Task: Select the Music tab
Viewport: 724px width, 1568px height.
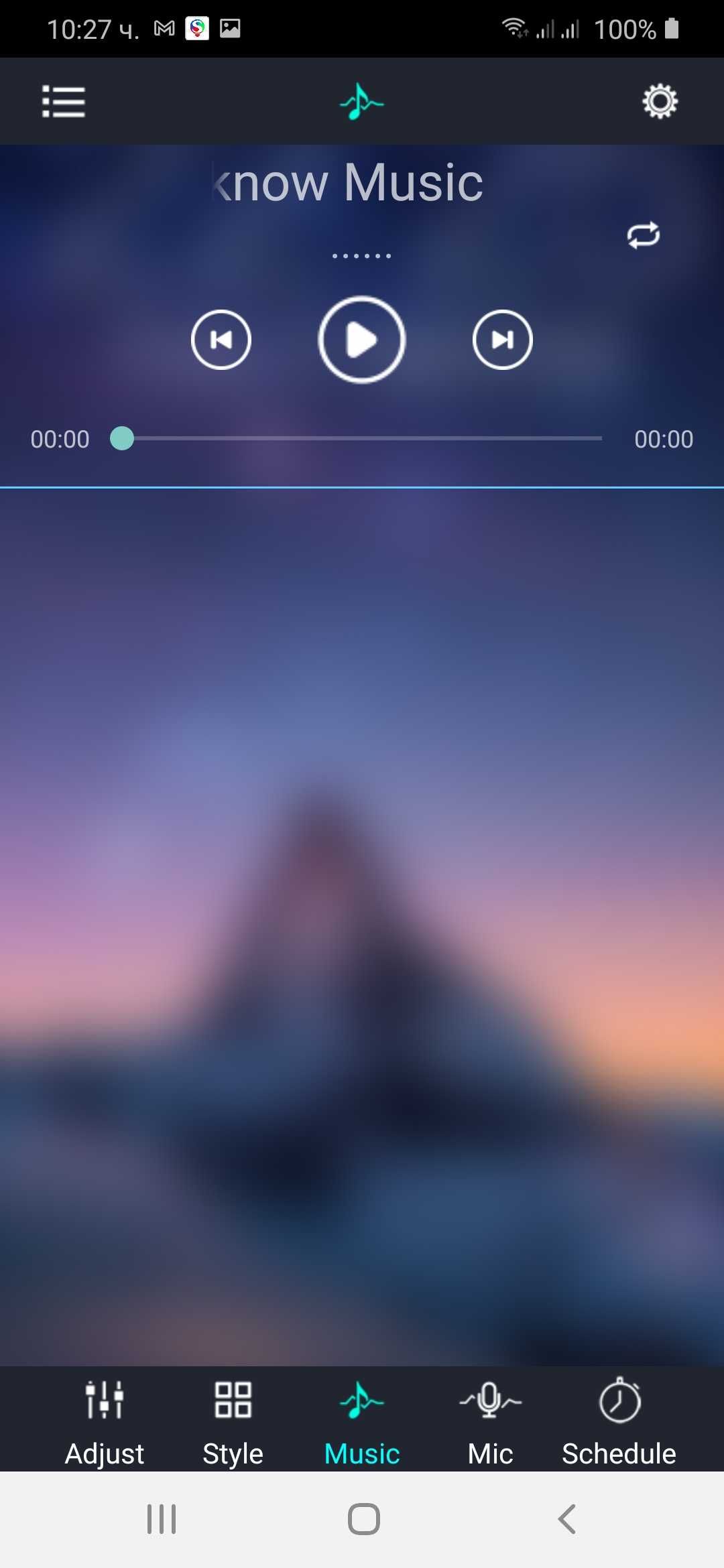Action: click(x=362, y=1421)
